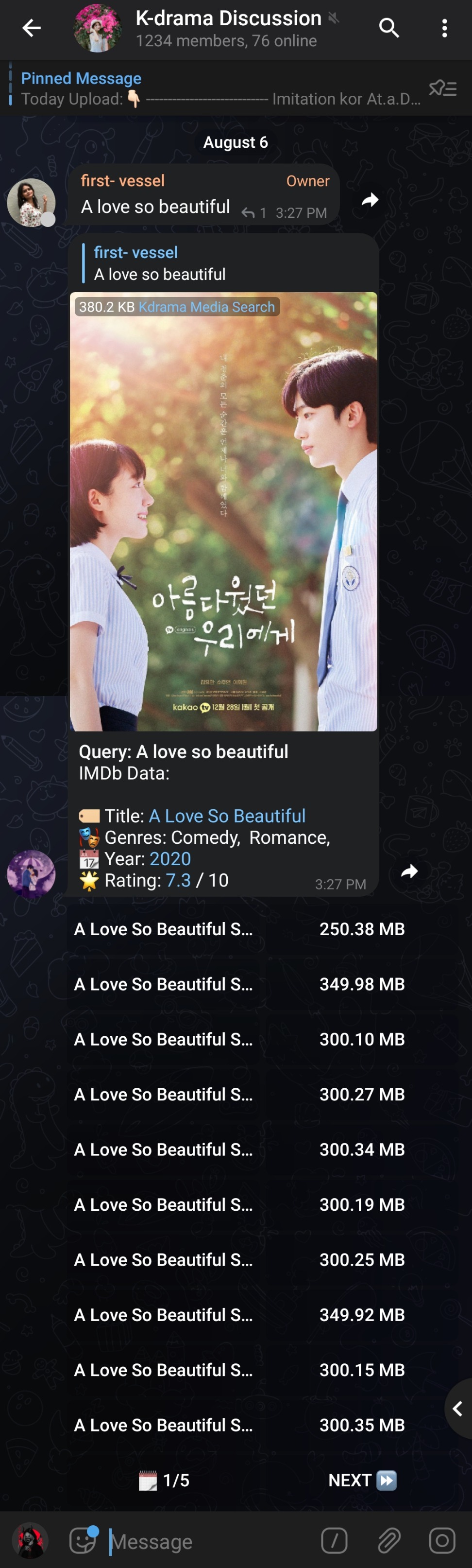Open the A Love So Beautiful title link
Screen dimensions: 472x1568
(x=227, y=816)
